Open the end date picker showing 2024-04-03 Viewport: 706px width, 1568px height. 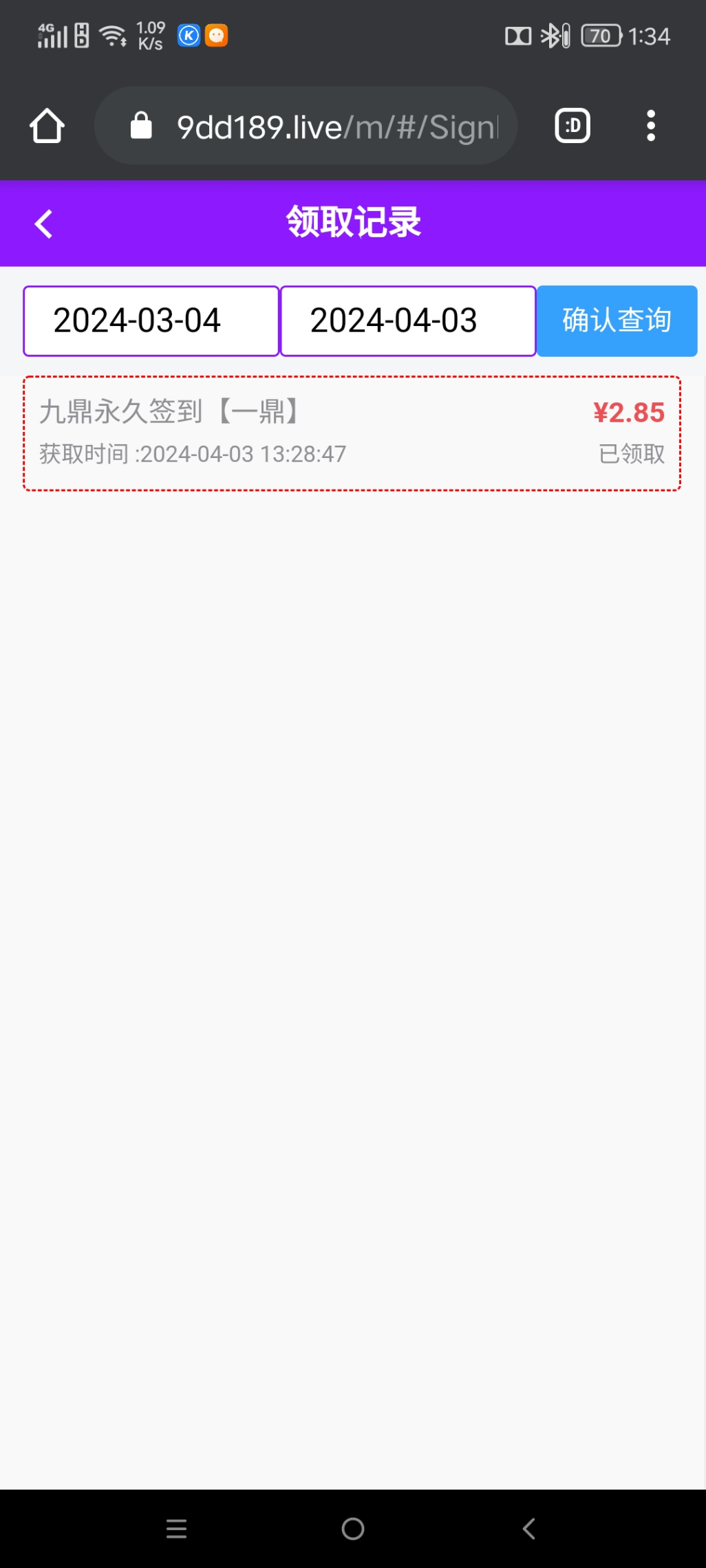(x=407, y=320)
